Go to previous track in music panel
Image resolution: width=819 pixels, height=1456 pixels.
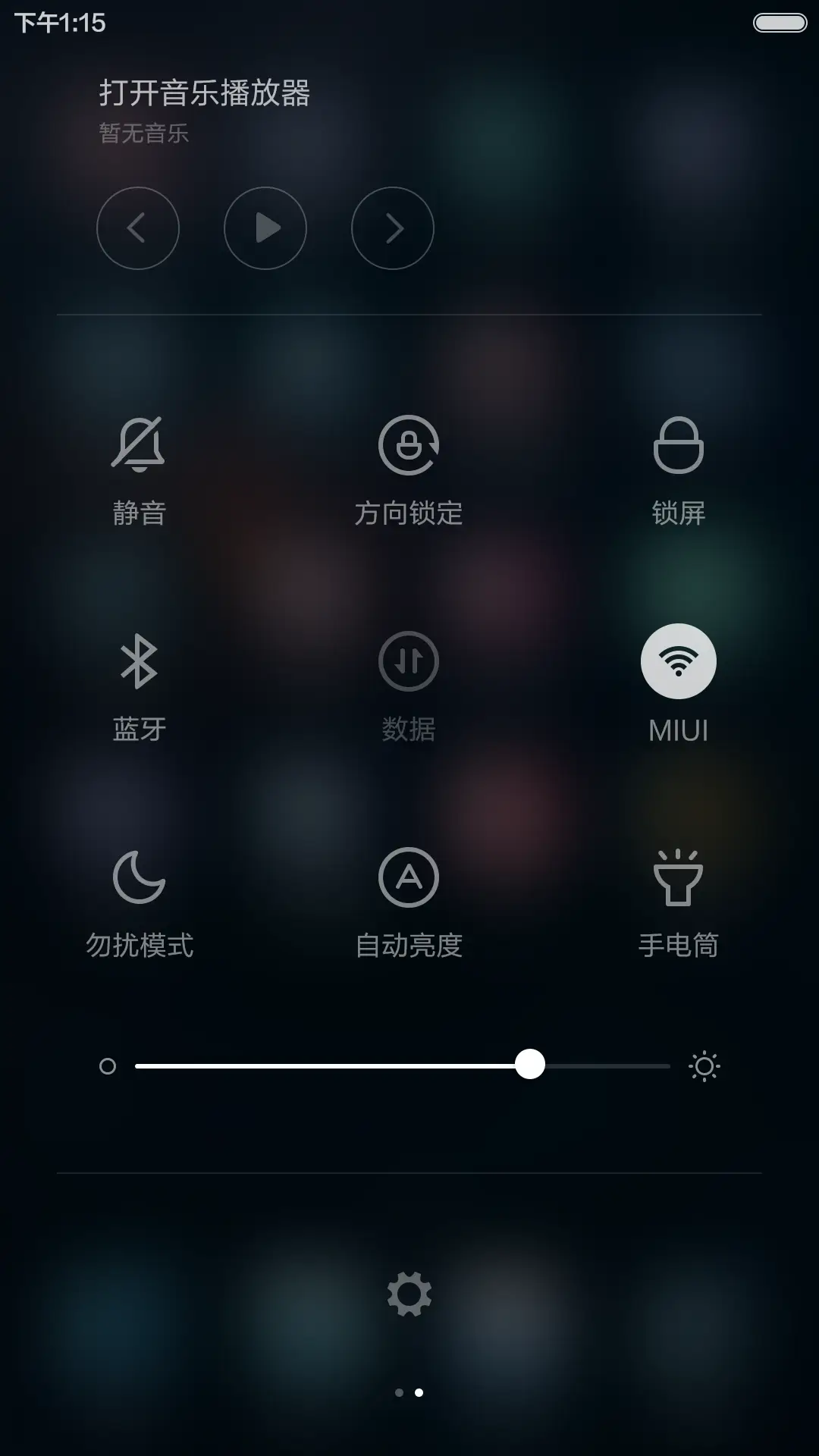[139, 228]
